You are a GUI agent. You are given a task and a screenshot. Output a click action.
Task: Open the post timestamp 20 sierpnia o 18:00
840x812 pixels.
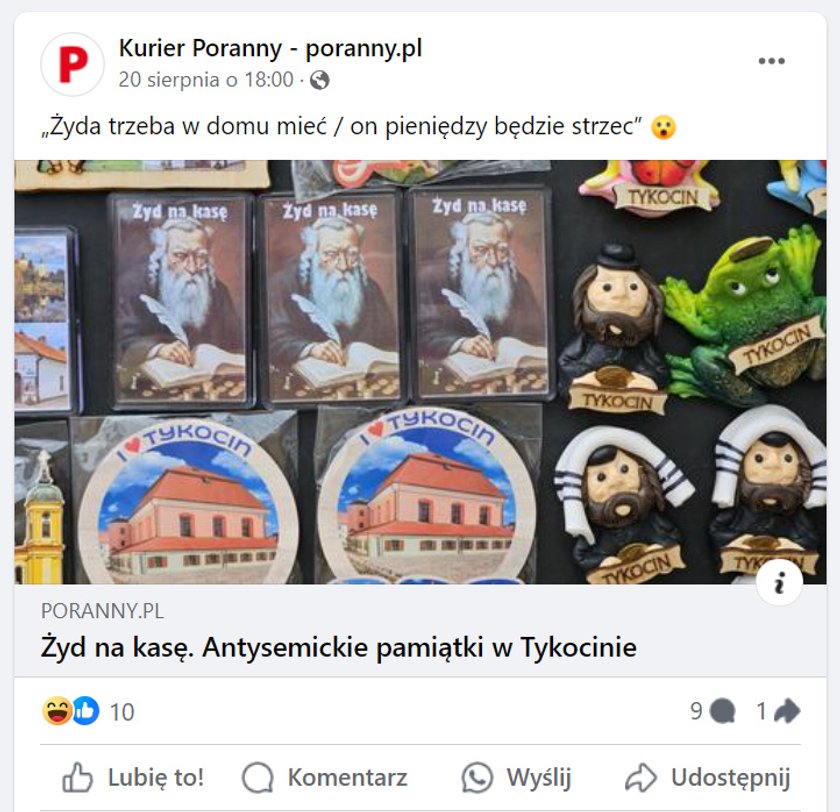(206, 80)
